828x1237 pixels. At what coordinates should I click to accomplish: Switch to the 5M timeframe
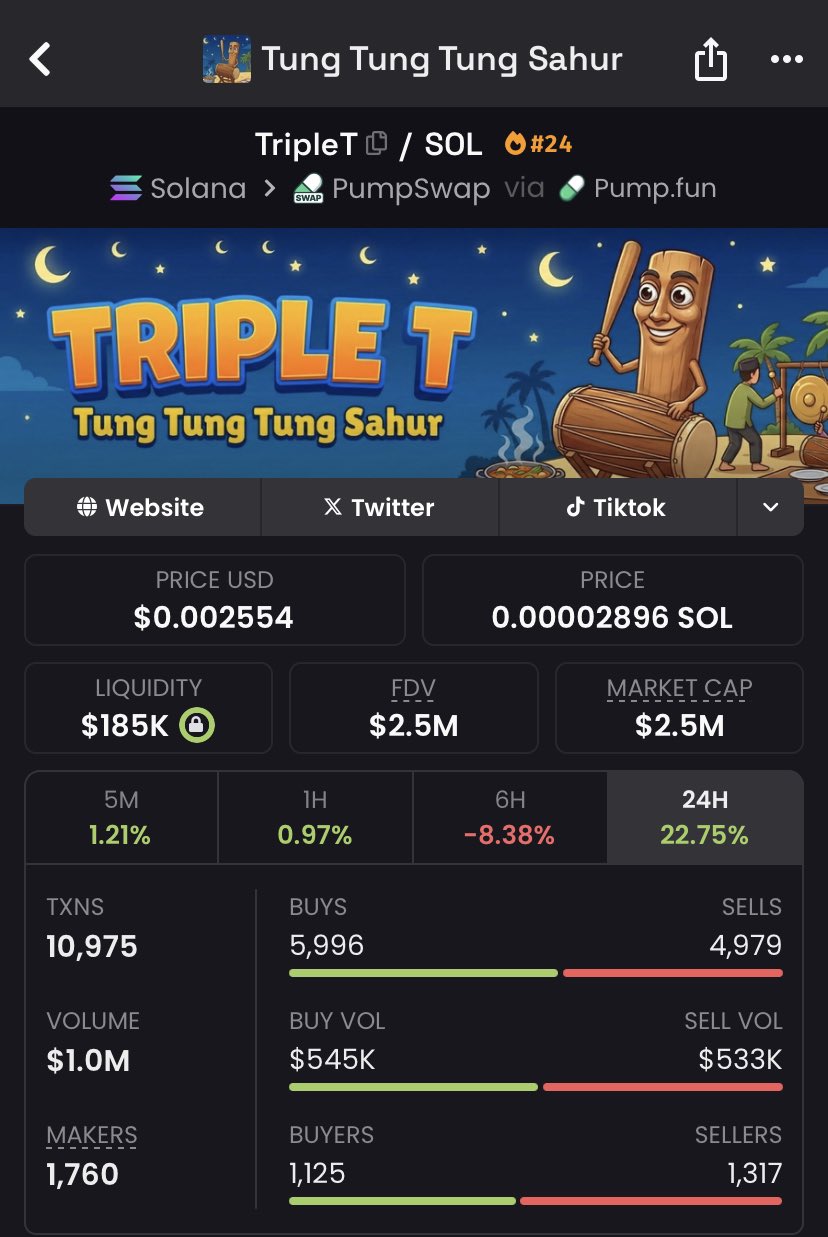[x=121, y=817]
